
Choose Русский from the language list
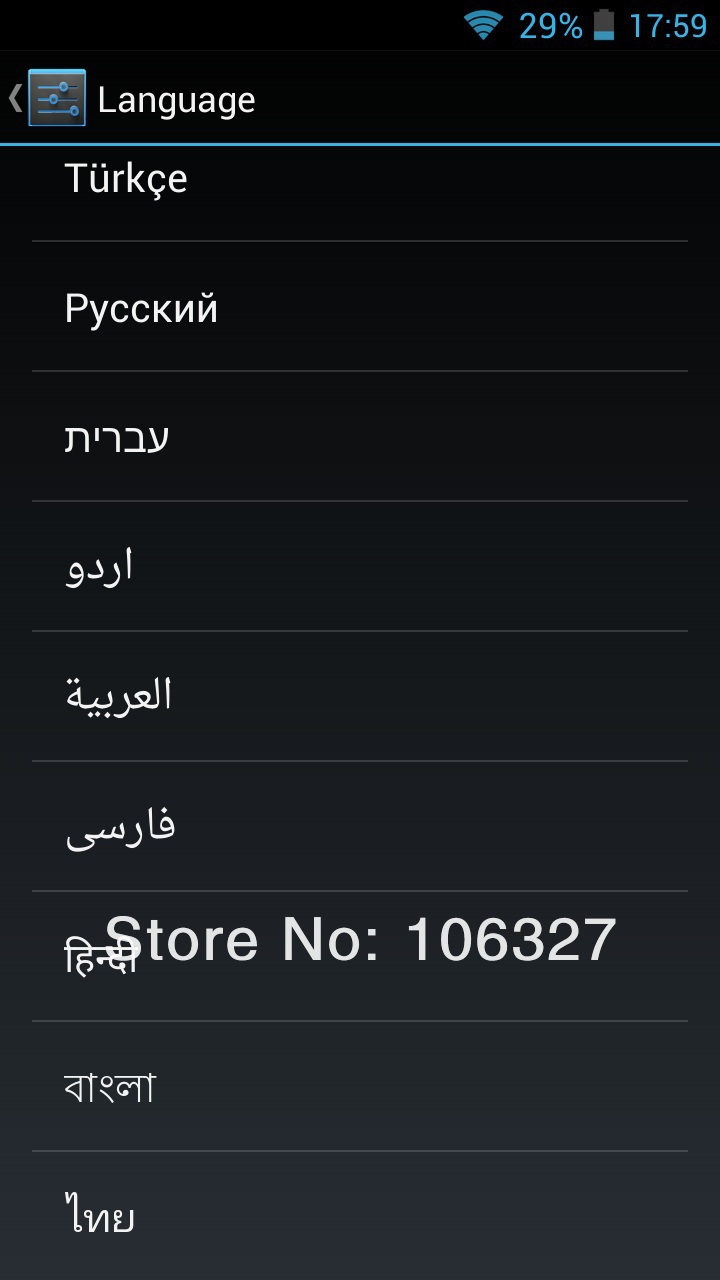[360, 306]
